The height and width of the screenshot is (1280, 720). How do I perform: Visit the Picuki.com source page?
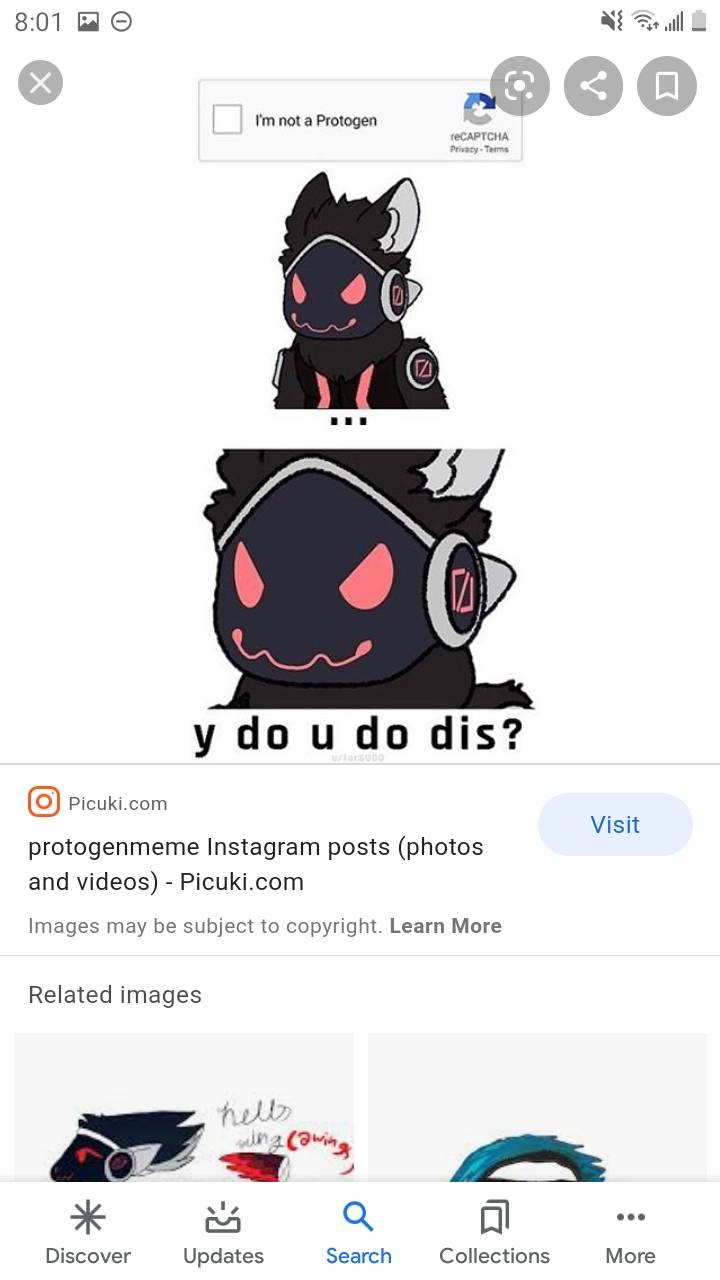click(614, 825)
